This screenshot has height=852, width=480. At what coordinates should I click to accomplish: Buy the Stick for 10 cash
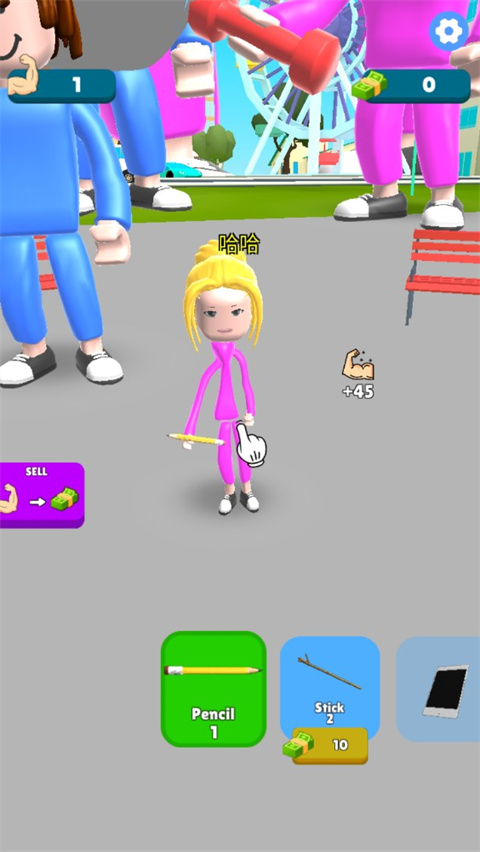pos(330,746)
